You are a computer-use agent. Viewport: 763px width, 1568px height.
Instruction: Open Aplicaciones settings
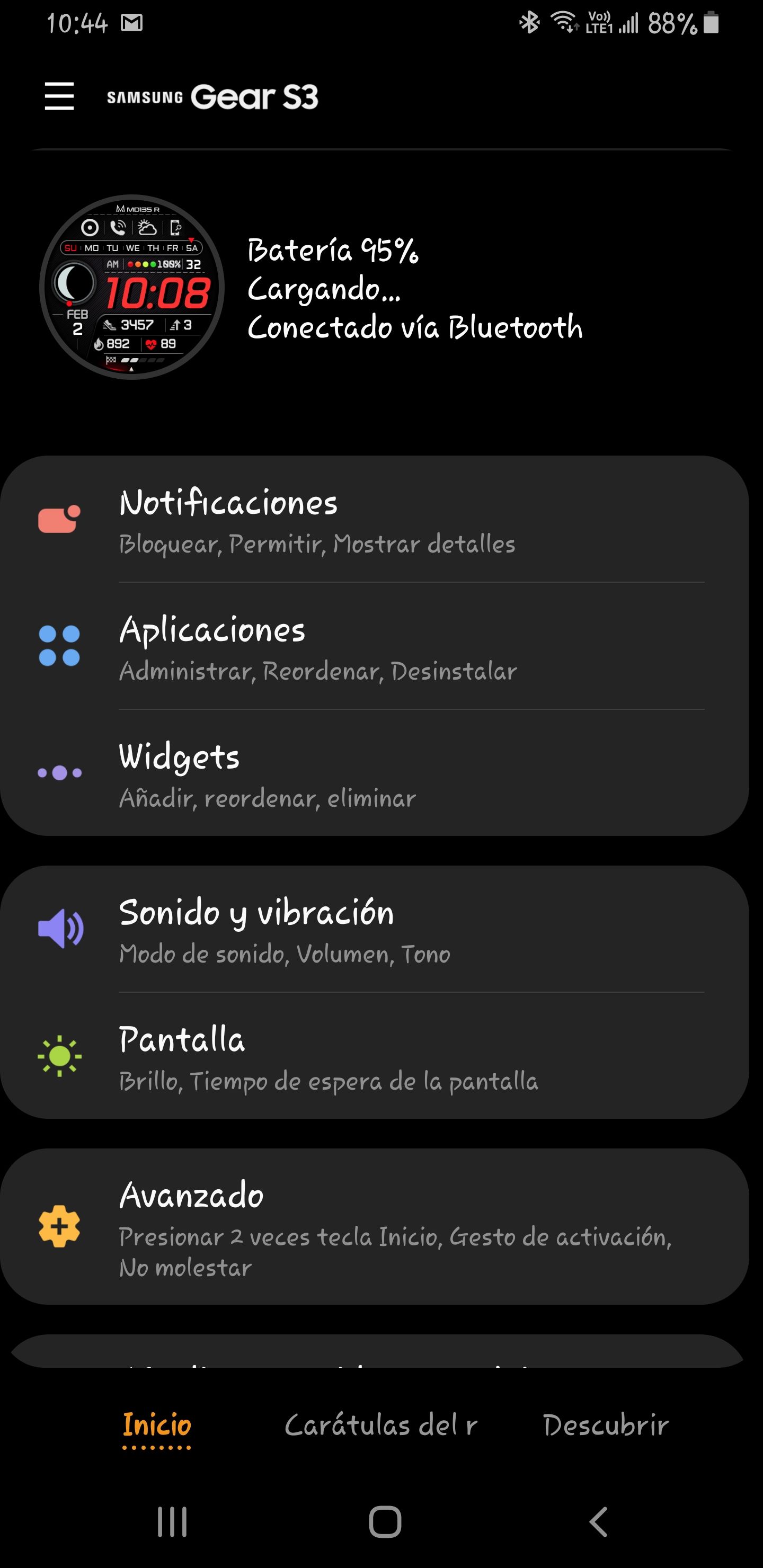tap(374, 646)
